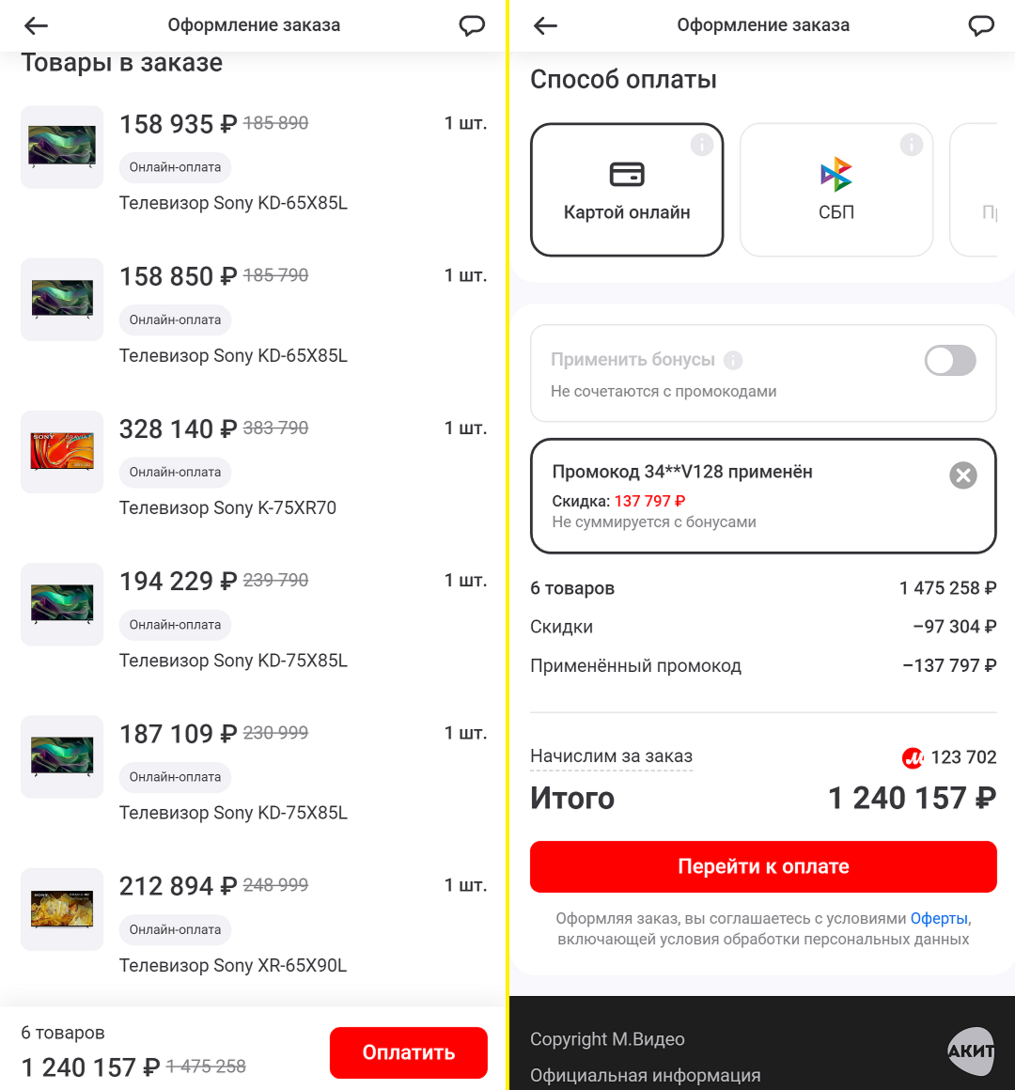This screenshot has height=1090, width=1015.
Task: Show info about СБП payment
Action: tap(911, 145)
